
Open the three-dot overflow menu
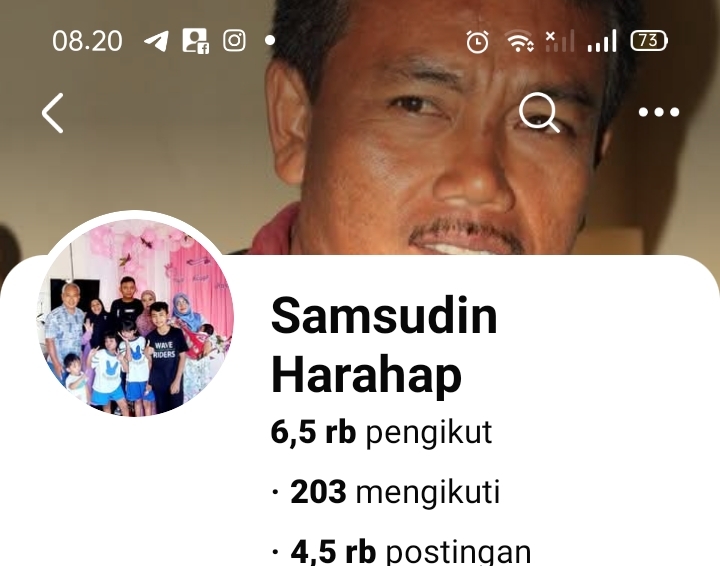(658, 113)
